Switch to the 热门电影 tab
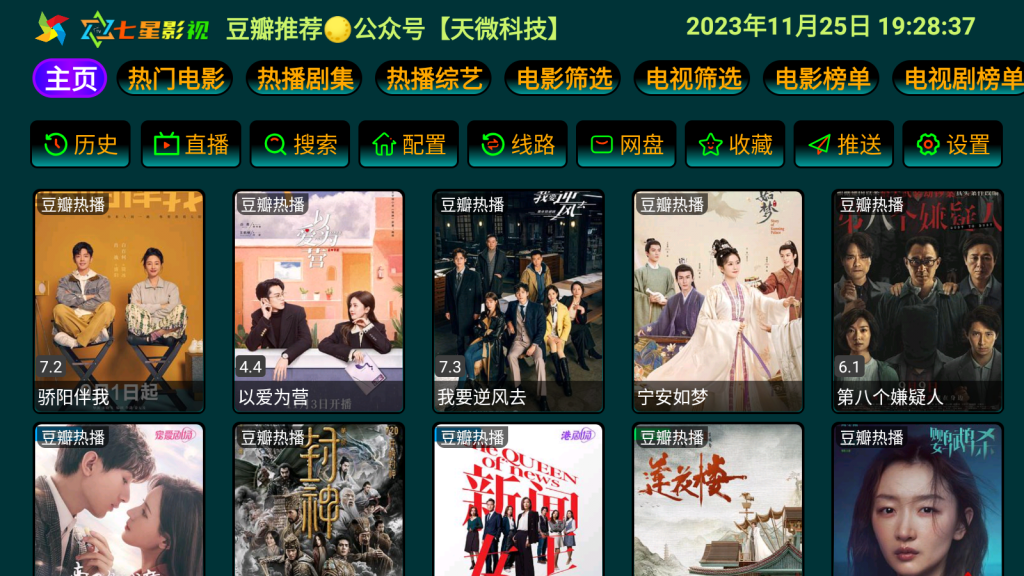The height and width of the screenshot is (576, 1024). click(x=175, y=79)
